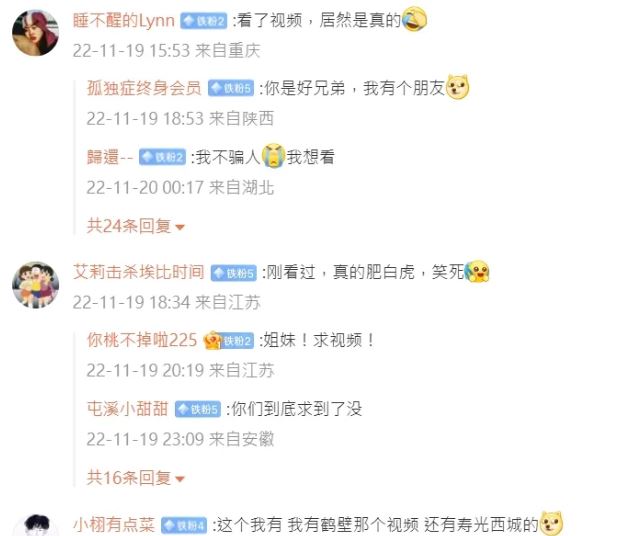Tap the avatar of 睡不醒的Lynn
Viewport: 634px width, 536px height.
click(35, 33)
